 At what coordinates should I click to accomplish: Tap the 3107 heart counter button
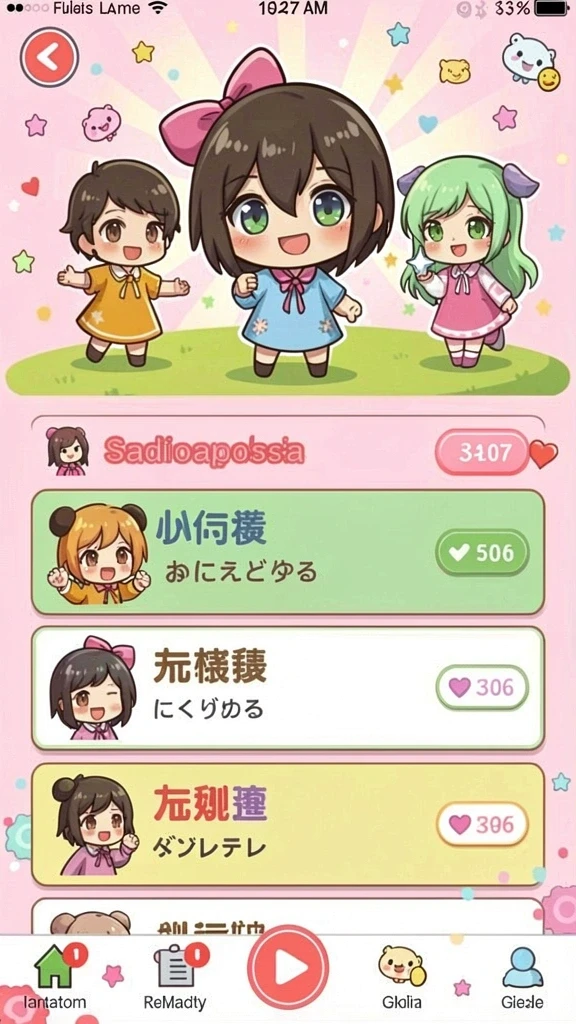(x=483, y=452)
